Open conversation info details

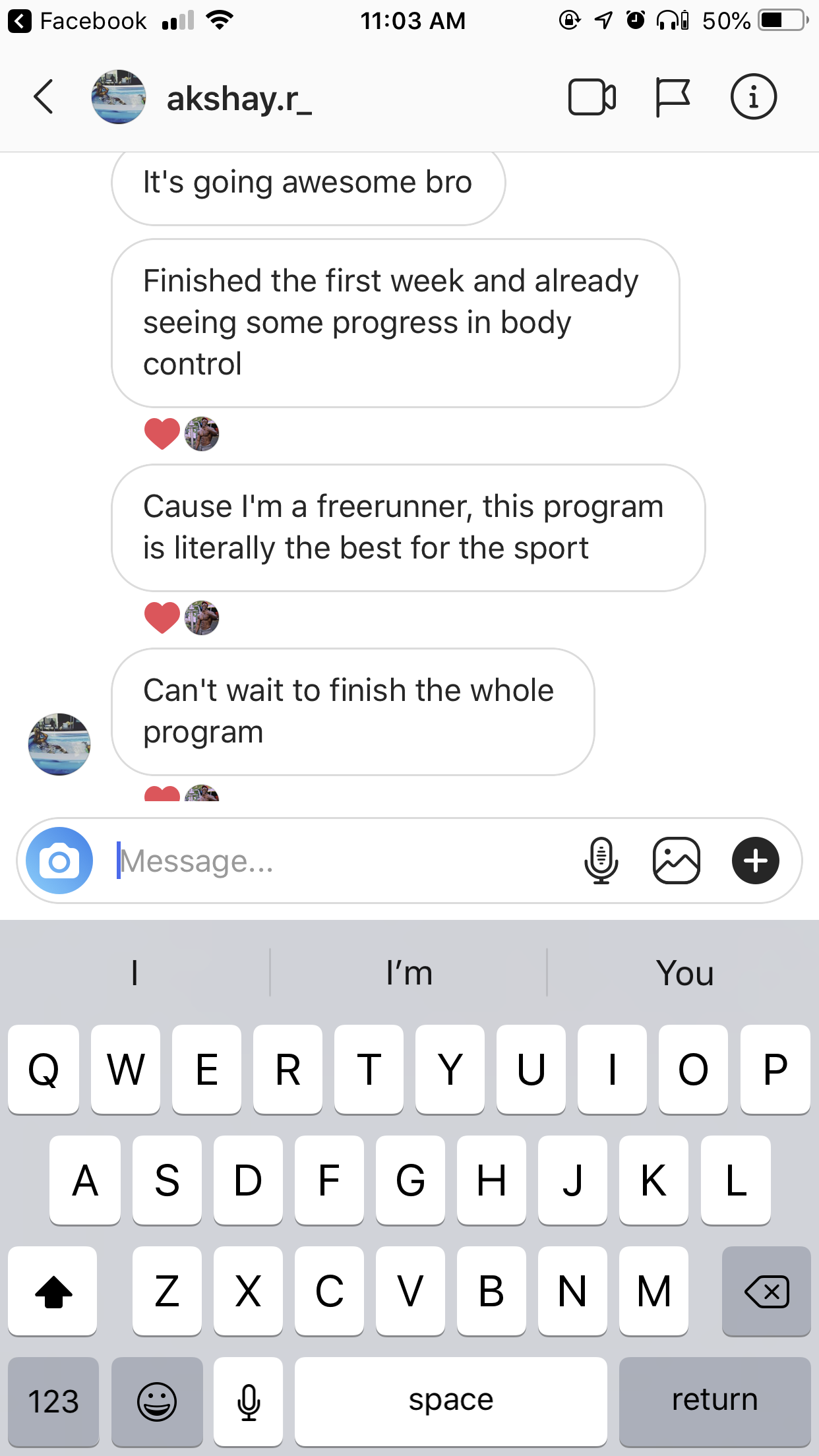[x=754, y=97]
